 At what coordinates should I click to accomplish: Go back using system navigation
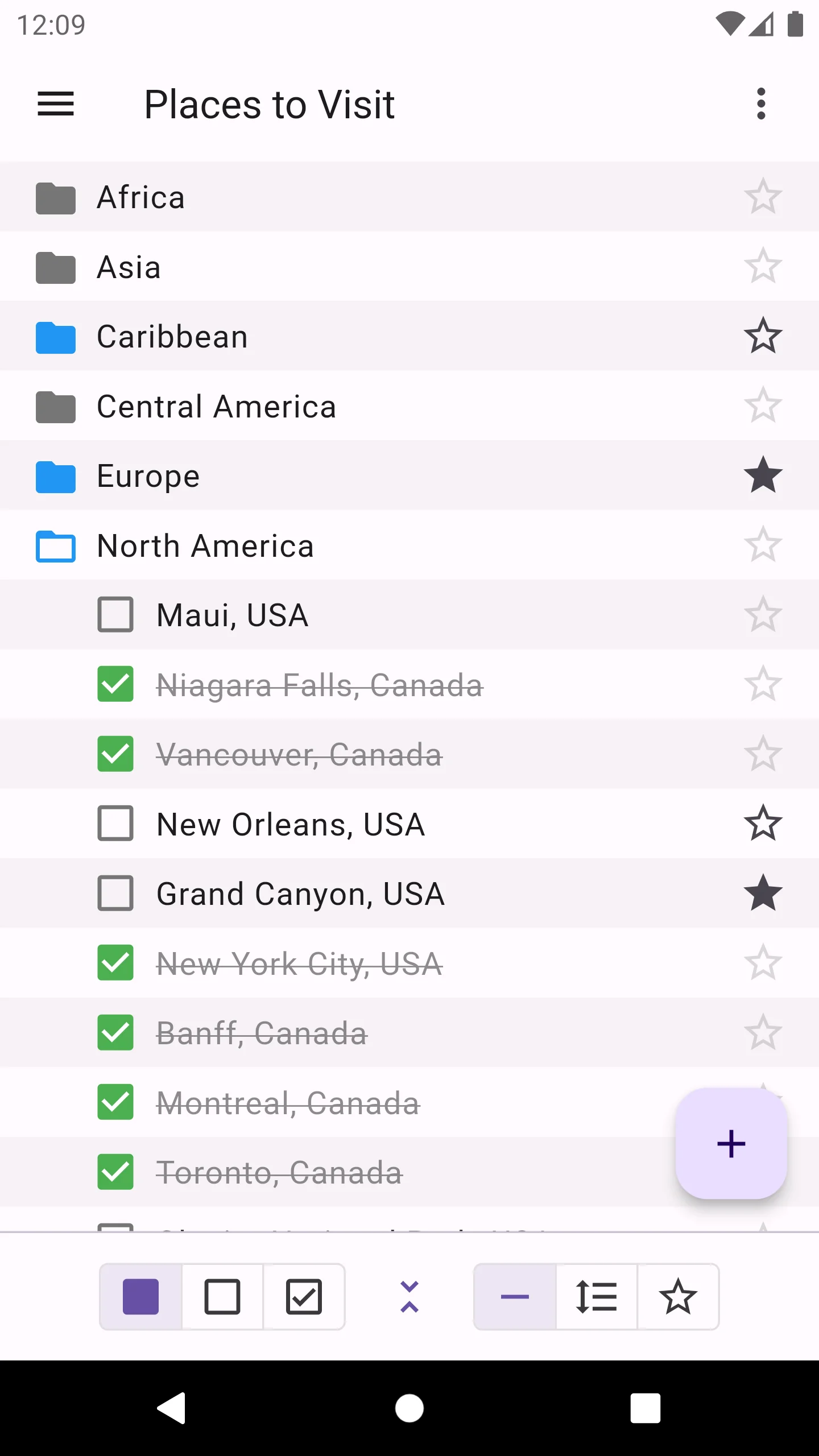coord(172,1408)
